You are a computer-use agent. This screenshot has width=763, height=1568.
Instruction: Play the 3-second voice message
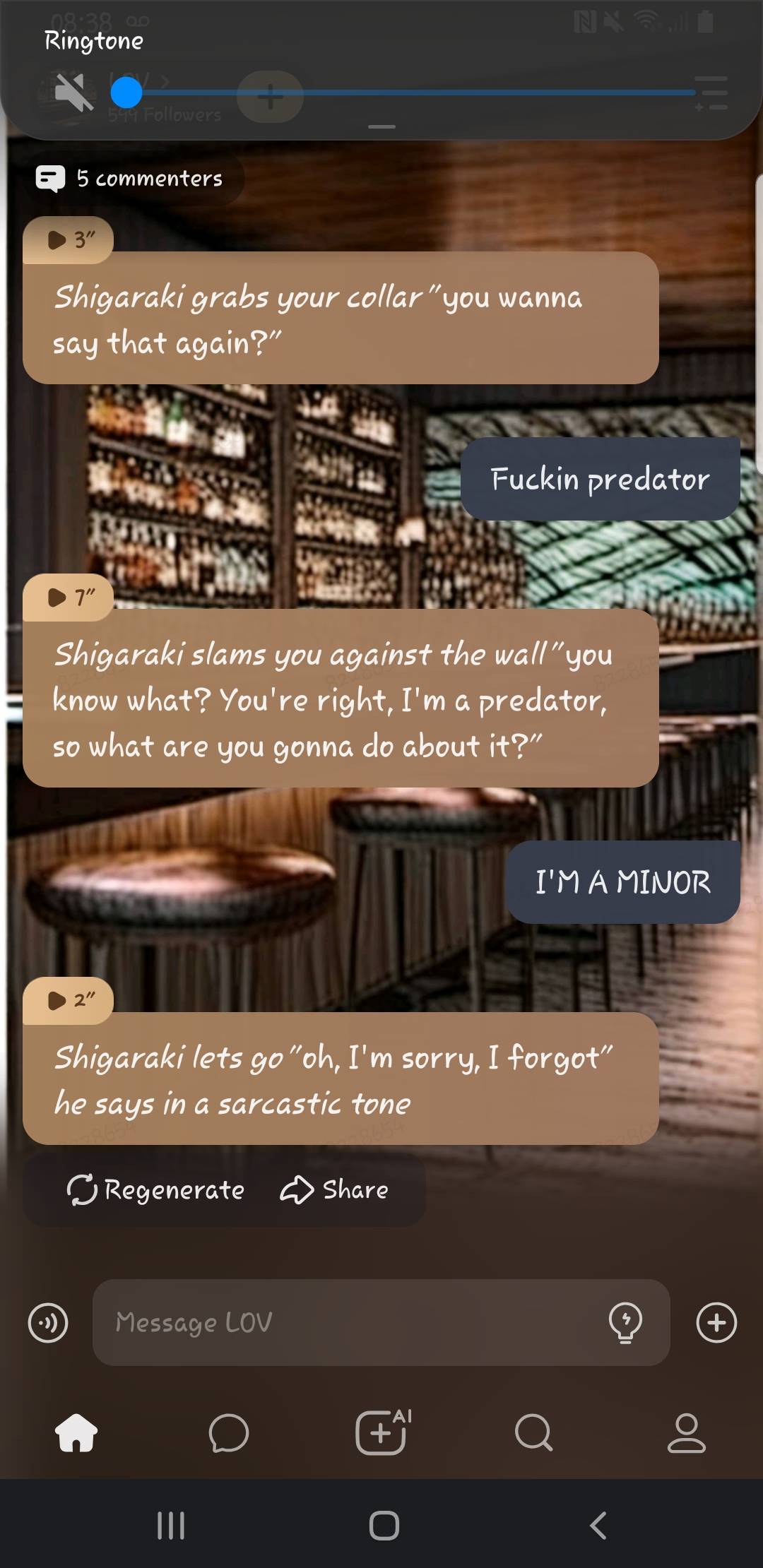68,240
